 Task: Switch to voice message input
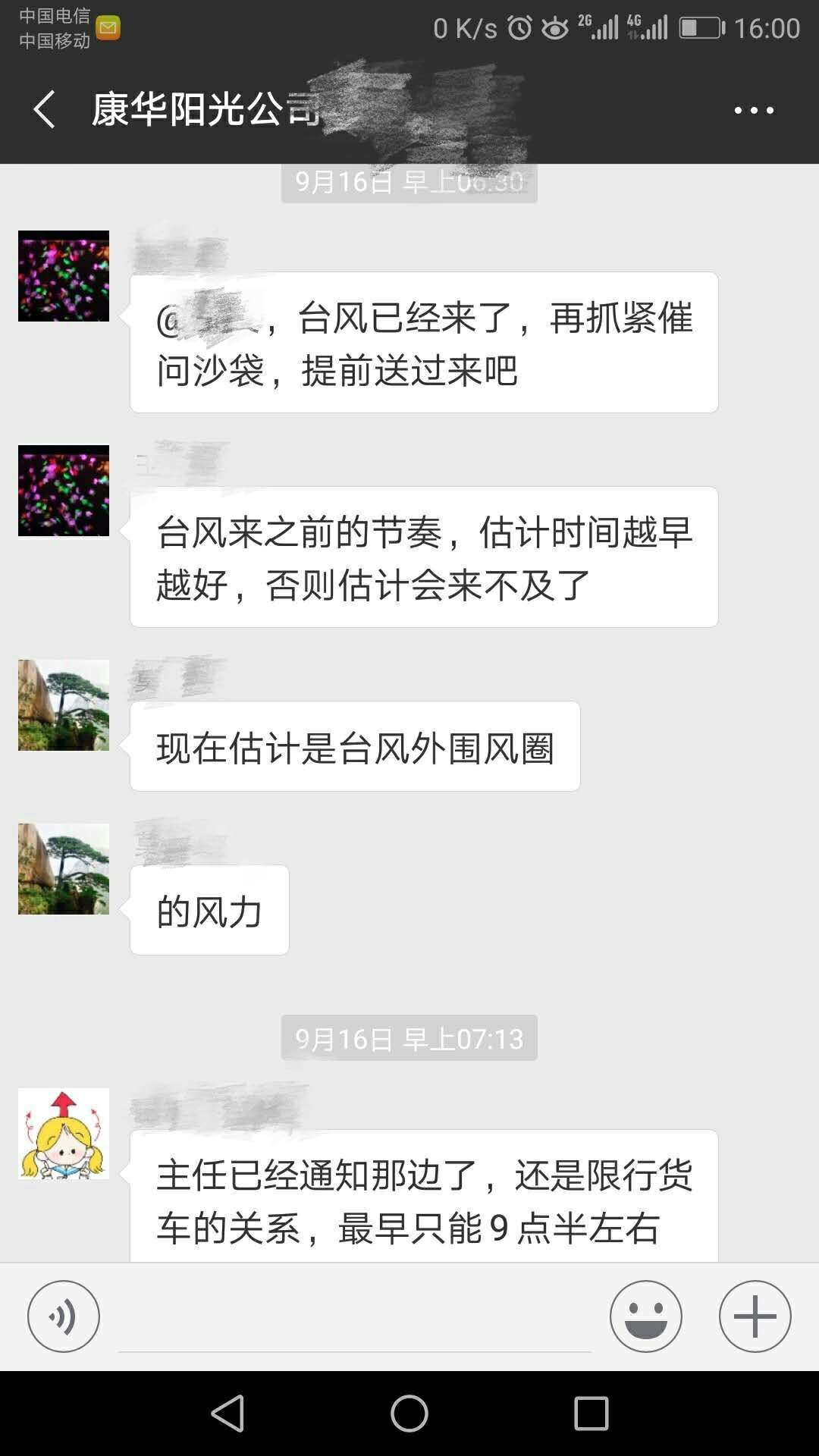64,1316
